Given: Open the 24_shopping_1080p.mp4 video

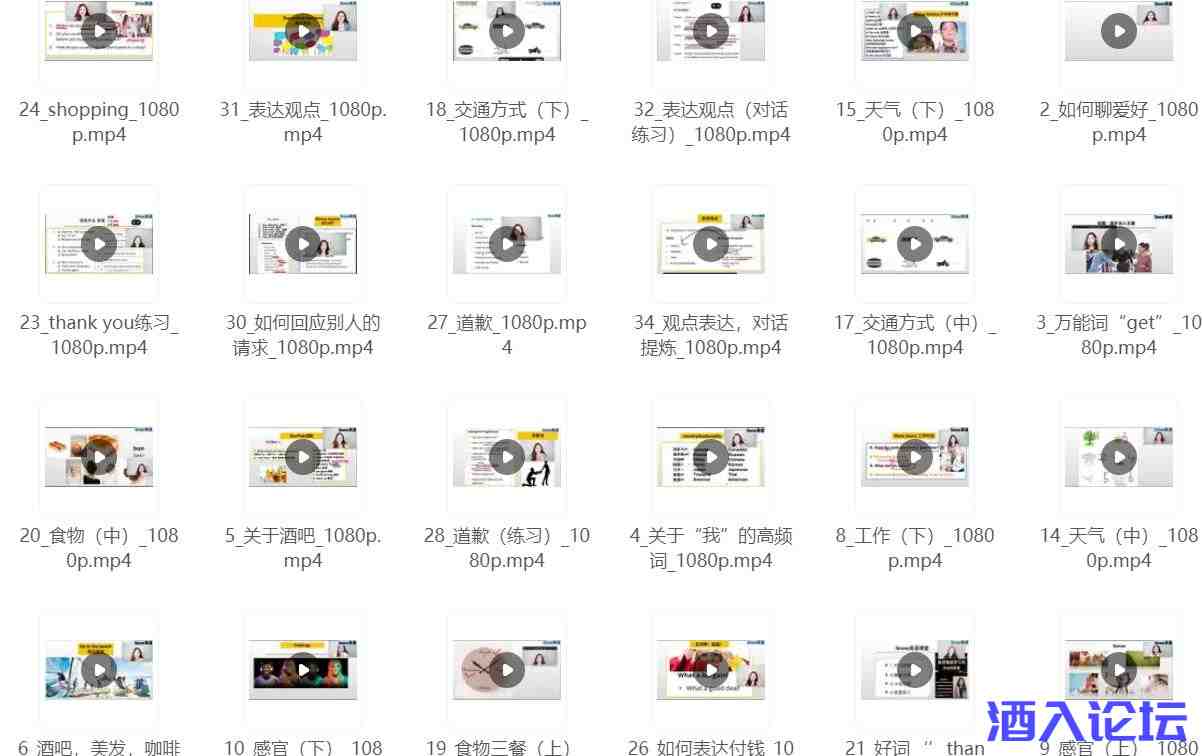Looking at the screenshot, I should pyautogui.click(x=99, y=31).
